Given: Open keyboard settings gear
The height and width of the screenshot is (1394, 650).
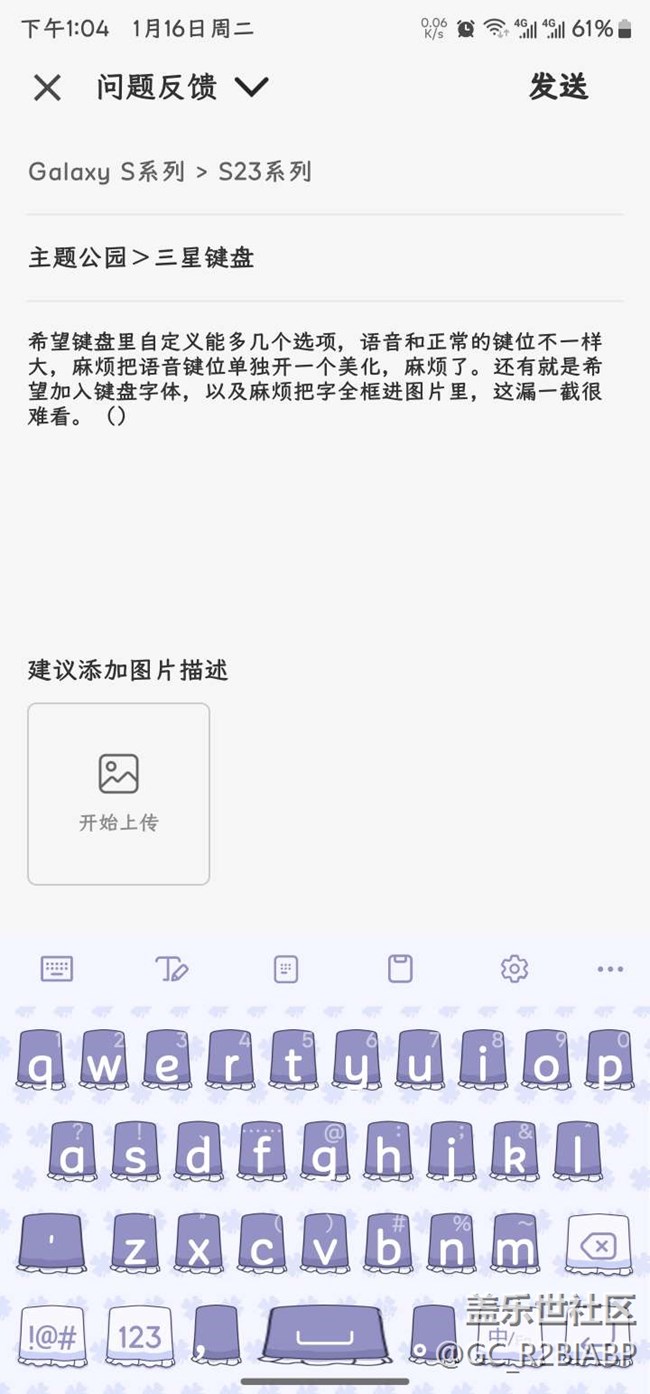Looking at the screenshot, I should (x=514, y=968).
